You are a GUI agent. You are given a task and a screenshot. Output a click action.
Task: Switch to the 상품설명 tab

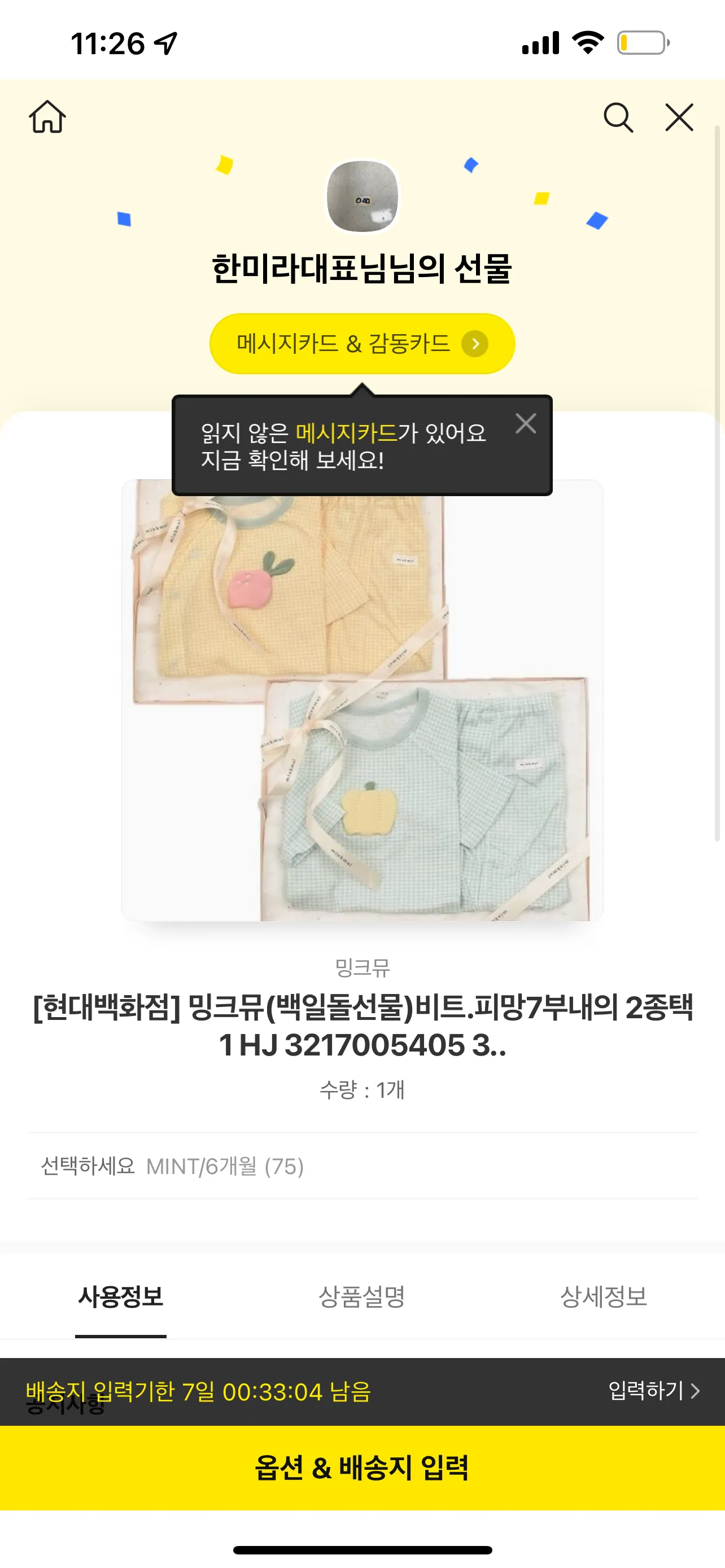tap(362, 1297)
